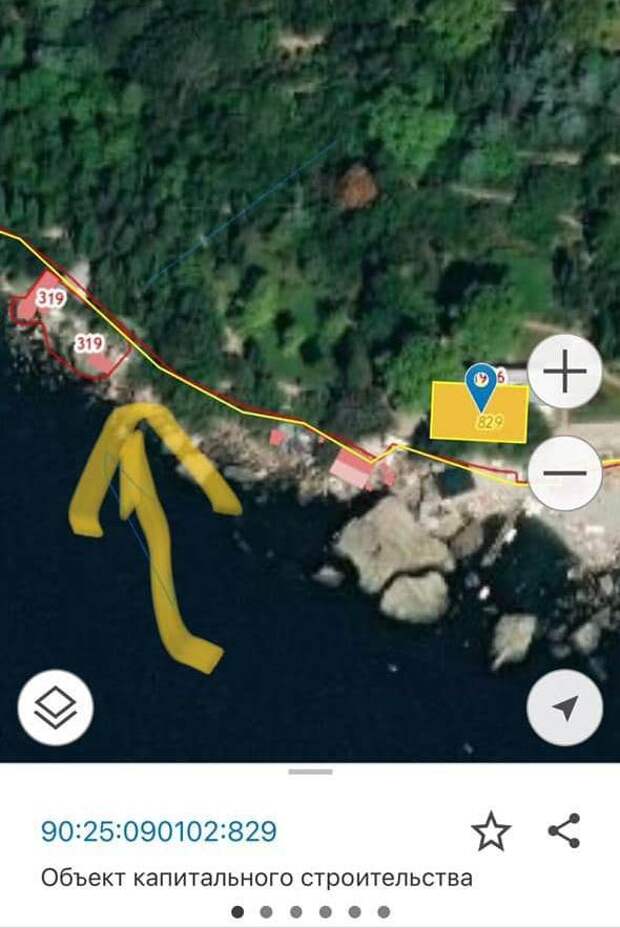Share the cadastral object
620x928 pixels.
pos(565,831)
